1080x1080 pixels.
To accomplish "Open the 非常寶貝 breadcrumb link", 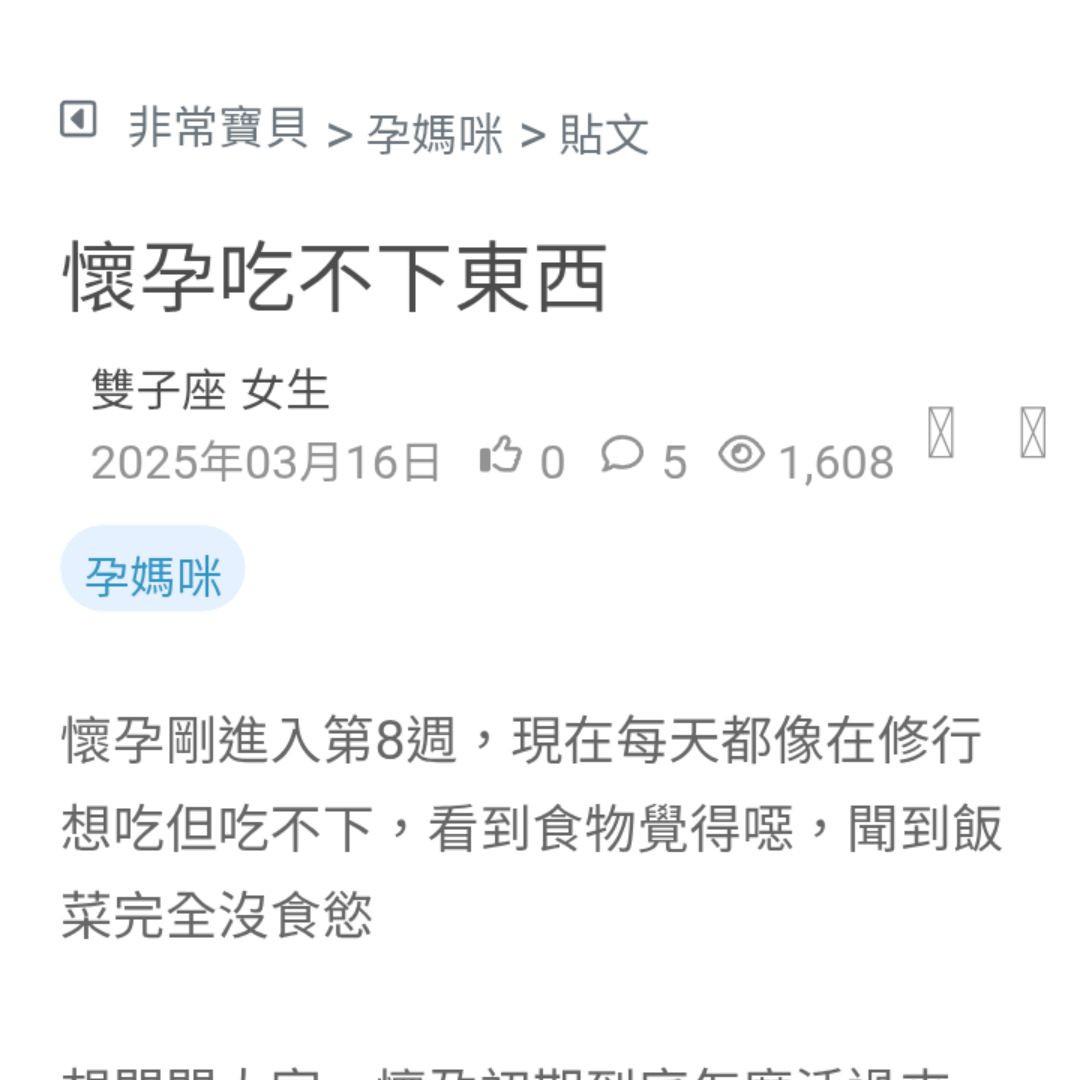I will coord(217,128).
